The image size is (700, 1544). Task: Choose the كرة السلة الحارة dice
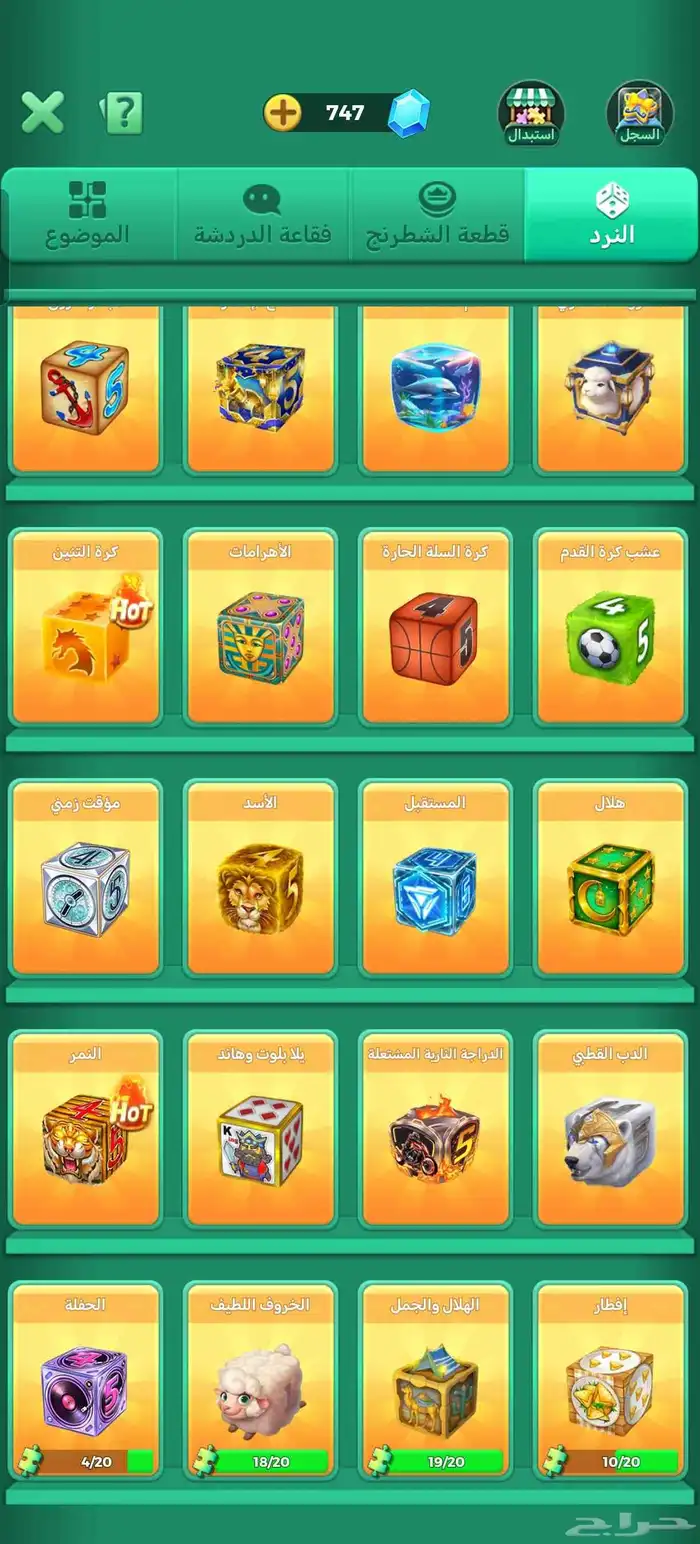pyautogui.click(x=435, y=628)
